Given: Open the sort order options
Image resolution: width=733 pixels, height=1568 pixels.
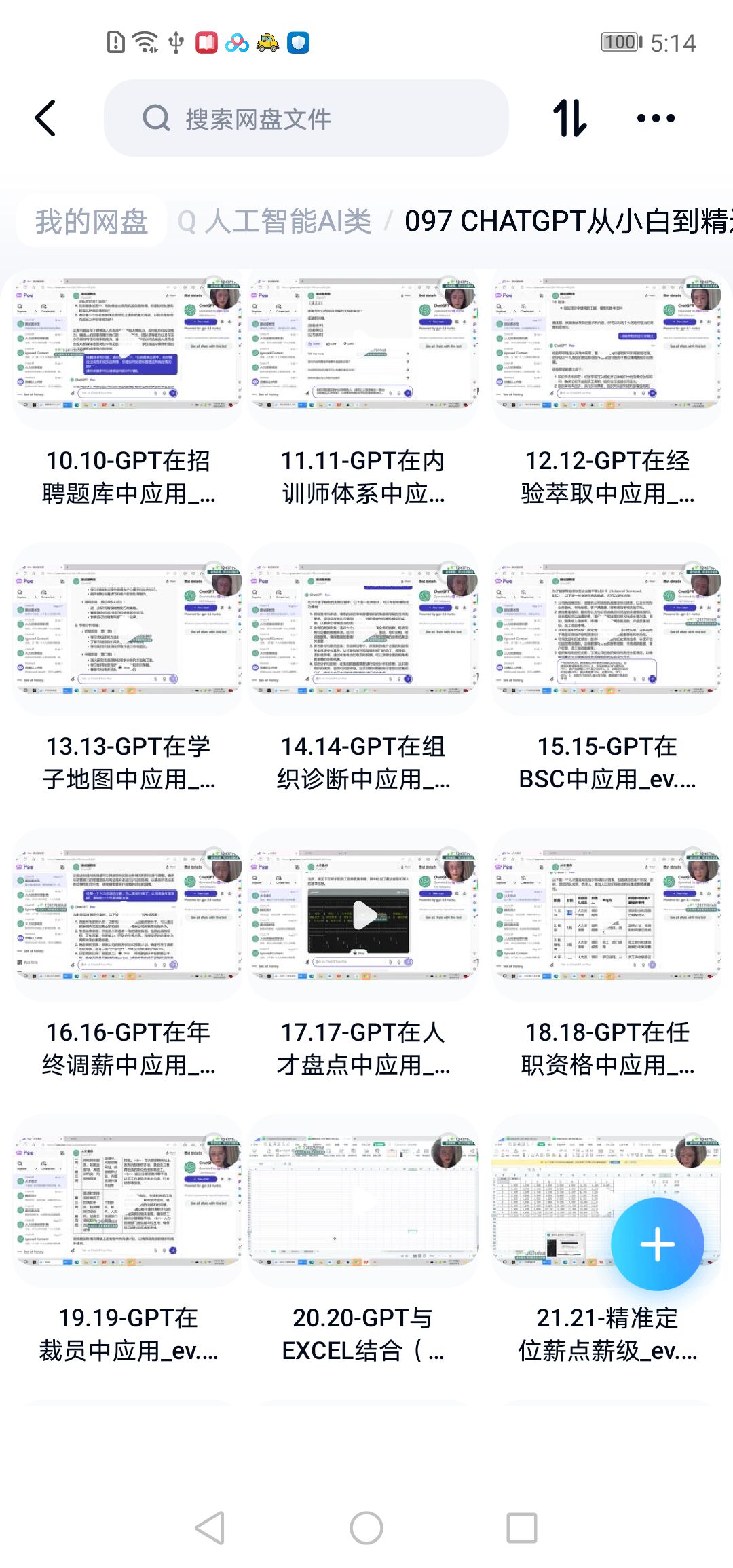Looking at the screenshot, I should click(569, 119).
